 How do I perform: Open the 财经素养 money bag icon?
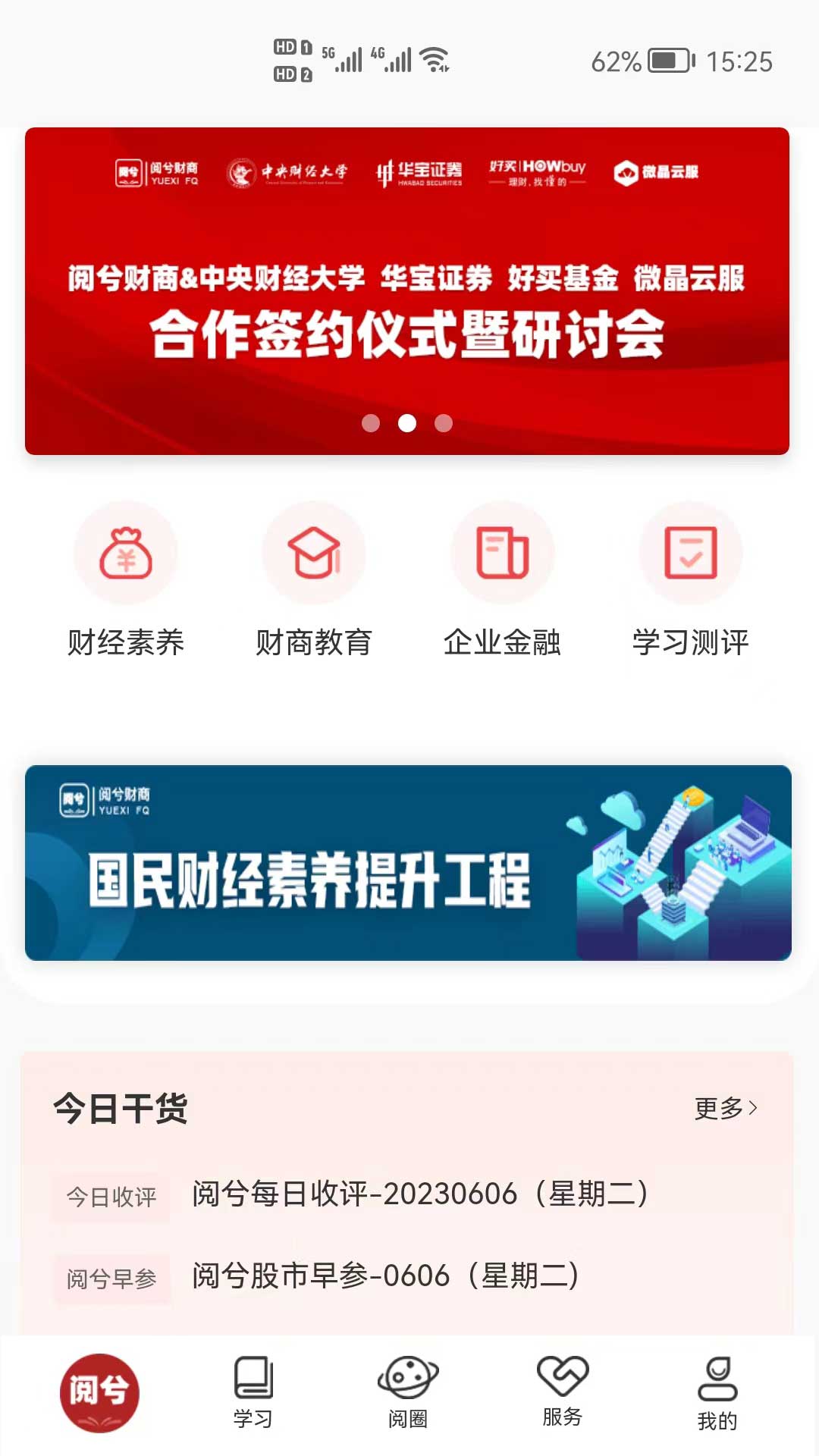(126, 553)
